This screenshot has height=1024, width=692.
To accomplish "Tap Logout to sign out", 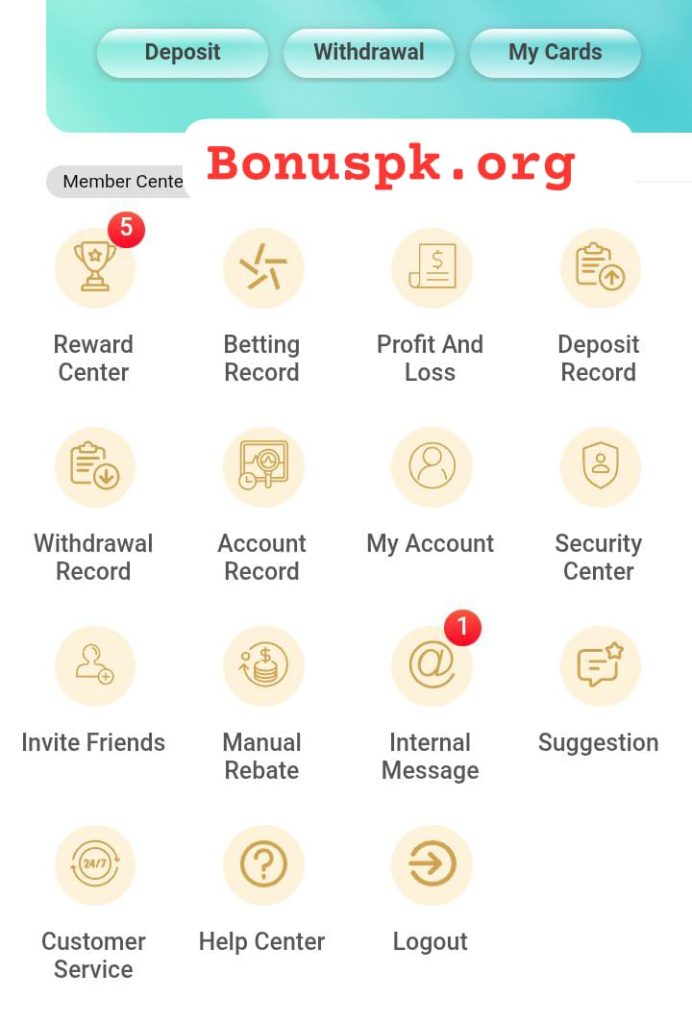I will [x=430, y=865].
